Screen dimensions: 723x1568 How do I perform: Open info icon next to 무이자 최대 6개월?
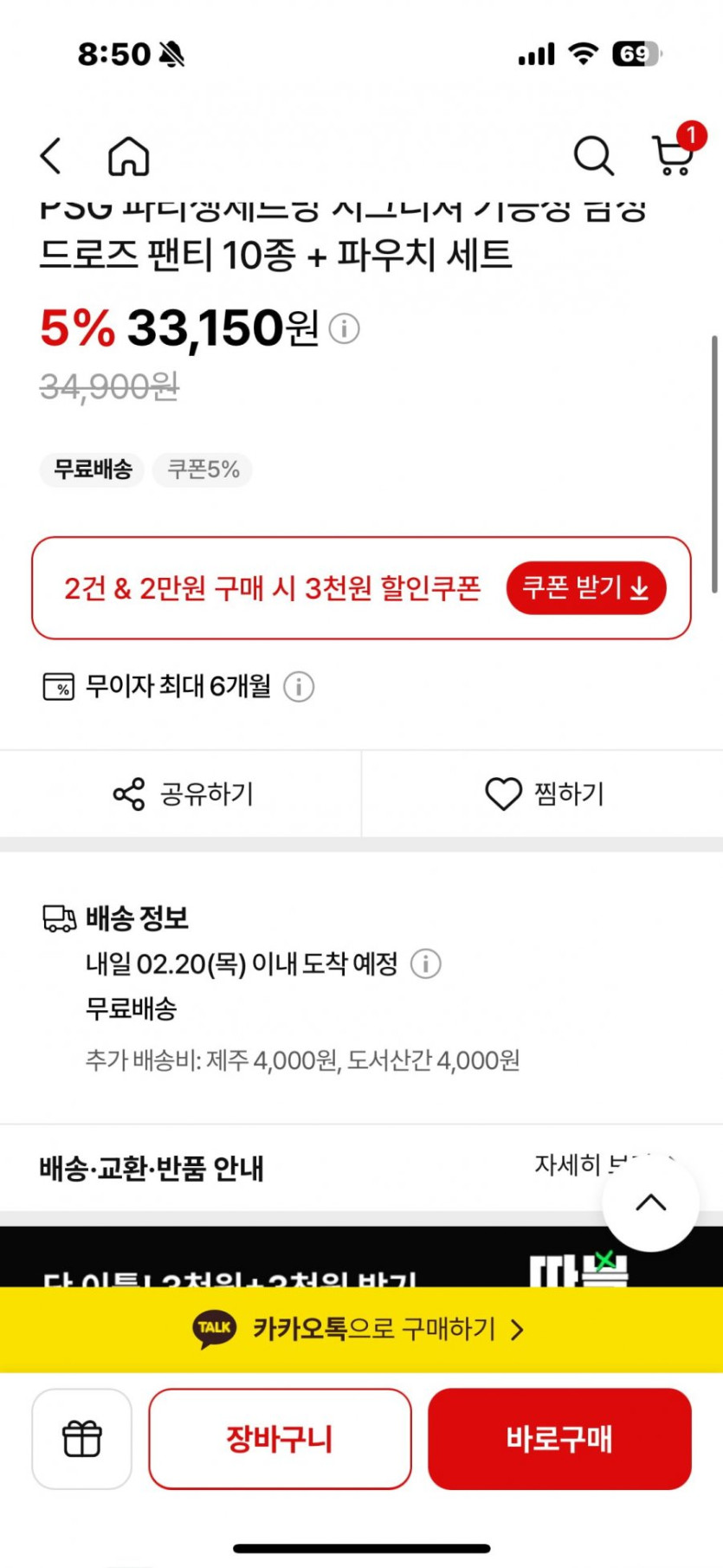coord(299,687)
